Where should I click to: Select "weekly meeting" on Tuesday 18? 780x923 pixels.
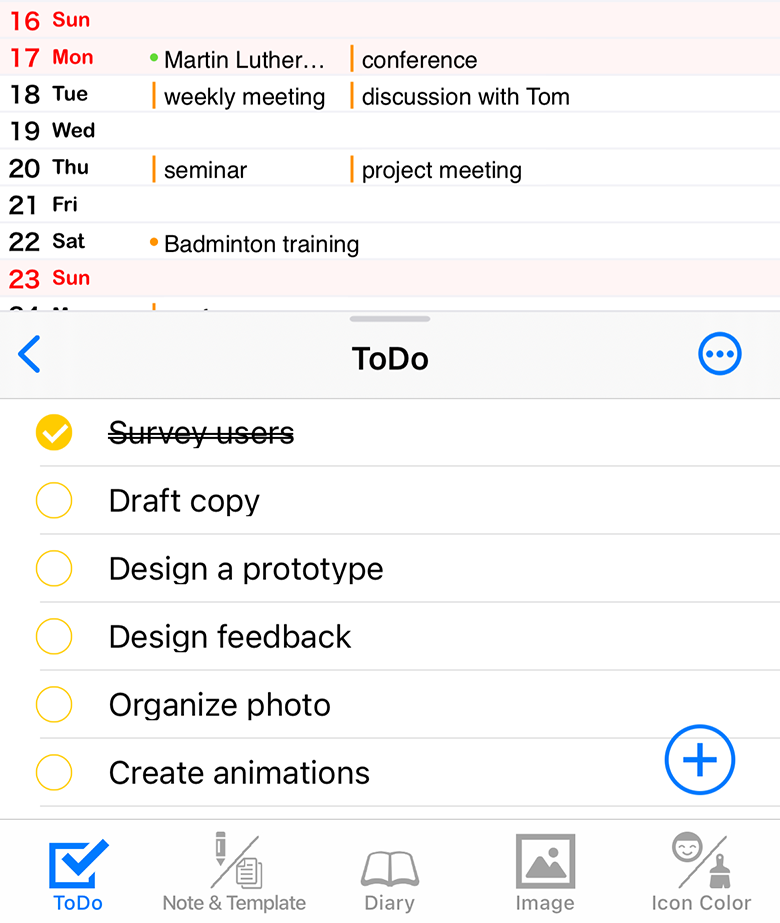click(x=247, y=97)
